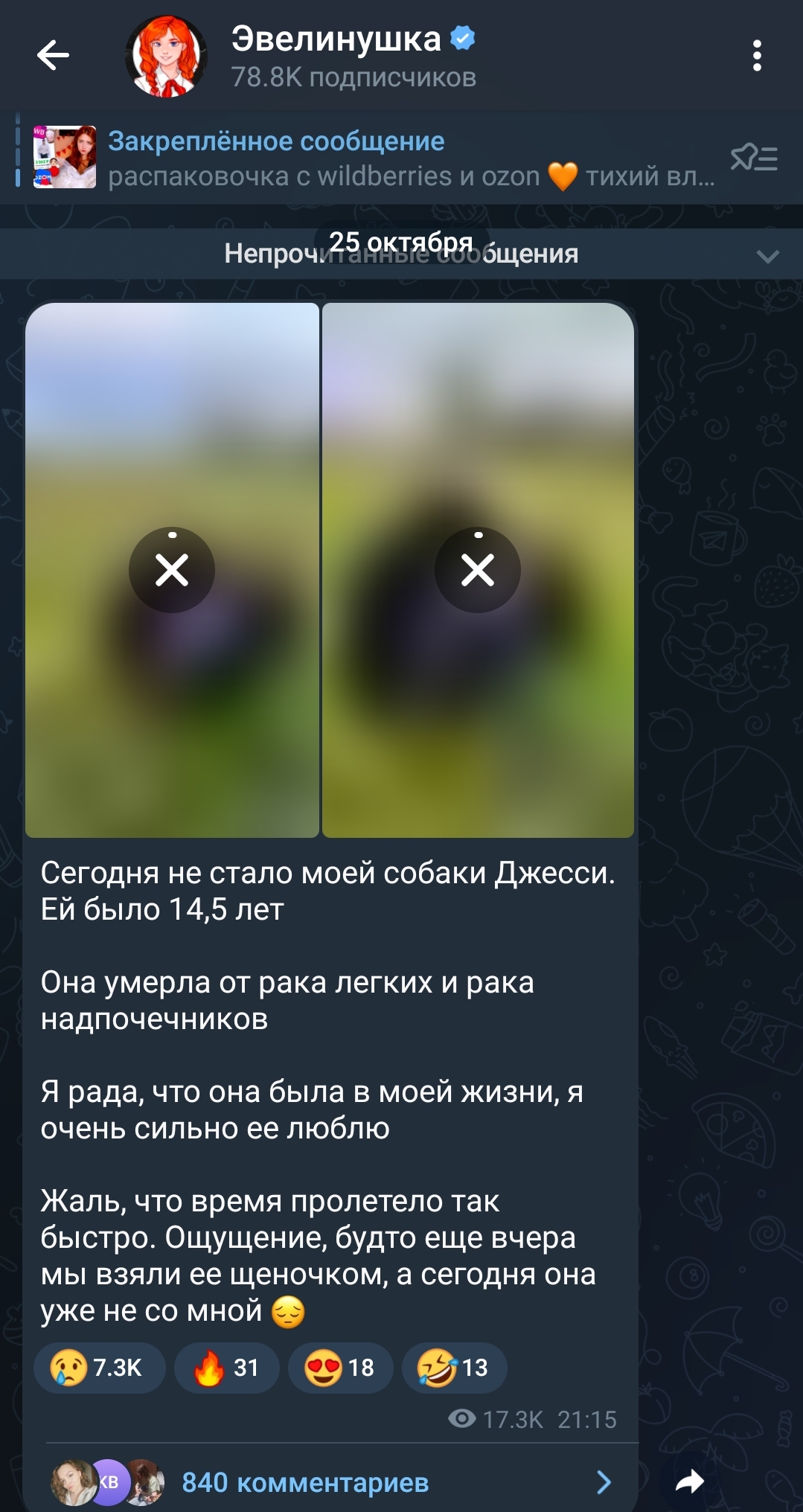This screenshot has width=803, height=1512.
Task: Open the pinned message about wildberries
Action: [374, 158]
